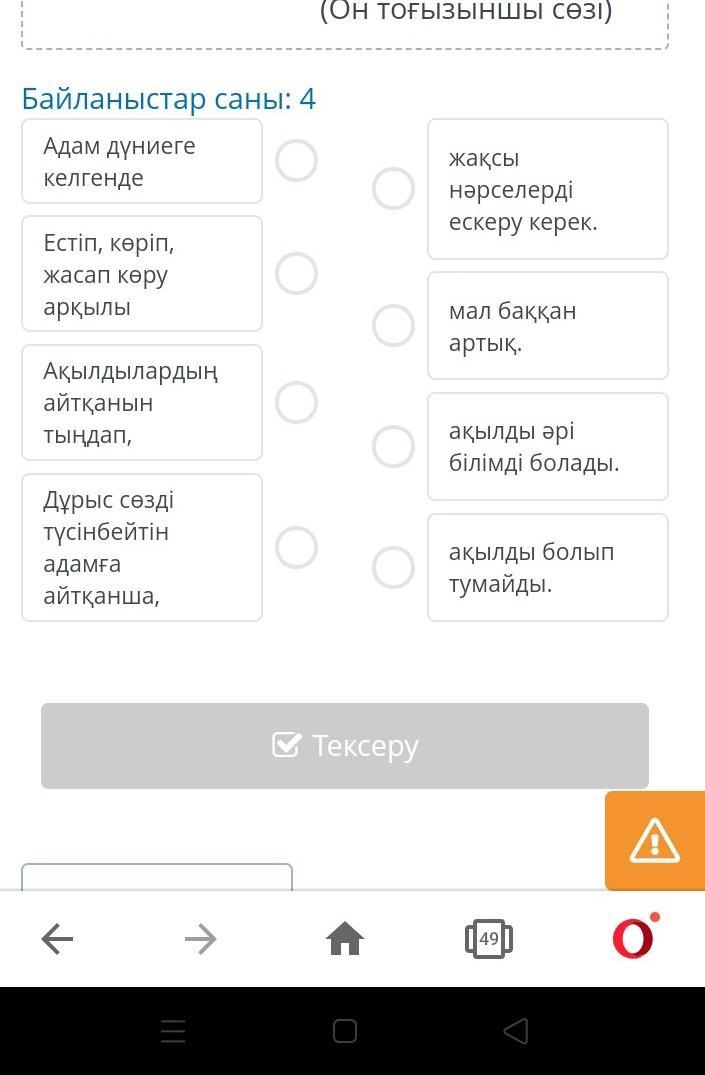705x1075 pixels.
Task: Select the circle beside 'Адам дүниеге келгенде'
Action: pyautogui.click(x=296, y=160)
